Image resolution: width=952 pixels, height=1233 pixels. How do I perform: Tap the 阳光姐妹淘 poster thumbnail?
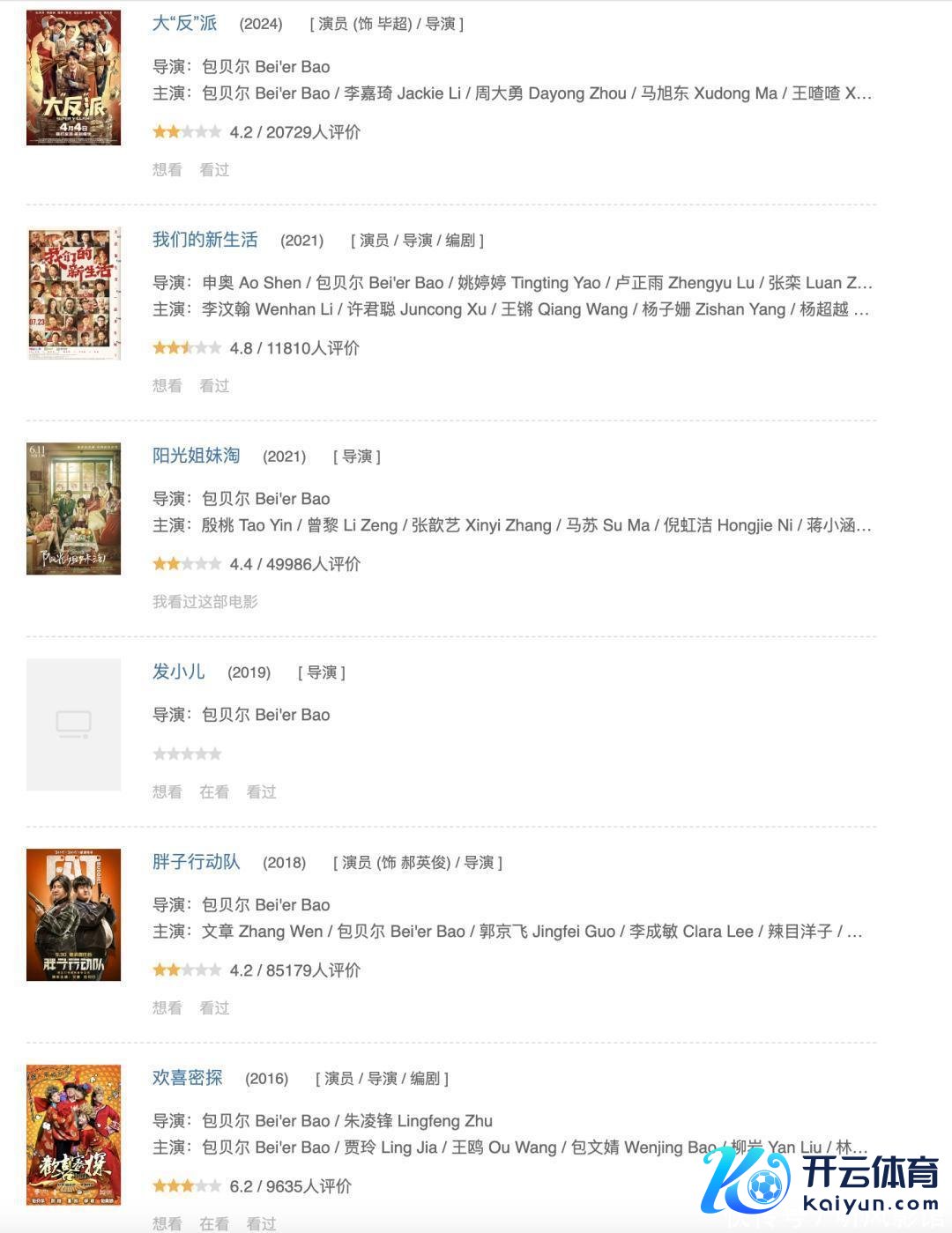tap(74, 509)
